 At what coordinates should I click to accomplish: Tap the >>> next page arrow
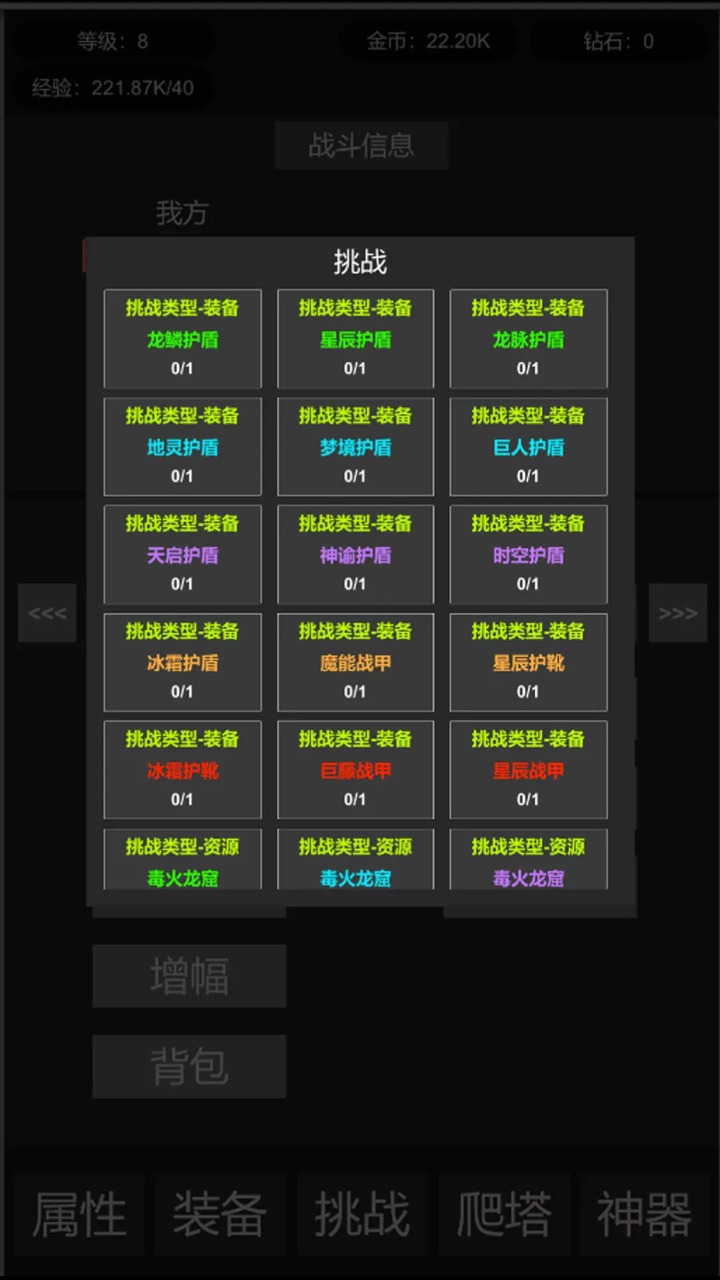pyautogui.click(x=677, y=613)
